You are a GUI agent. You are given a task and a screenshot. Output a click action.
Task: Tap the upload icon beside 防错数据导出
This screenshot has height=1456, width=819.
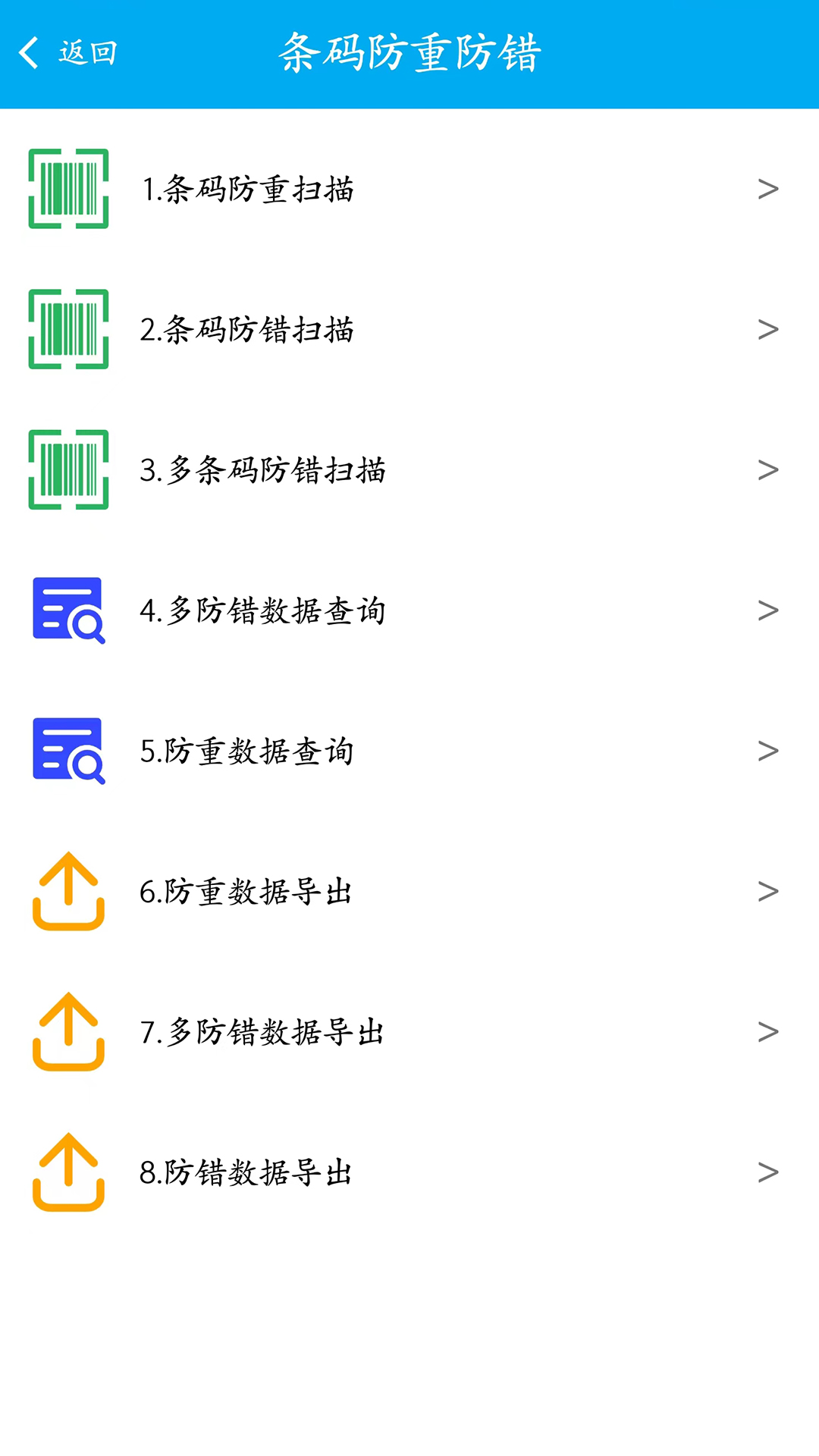[x=68, y=1173]
